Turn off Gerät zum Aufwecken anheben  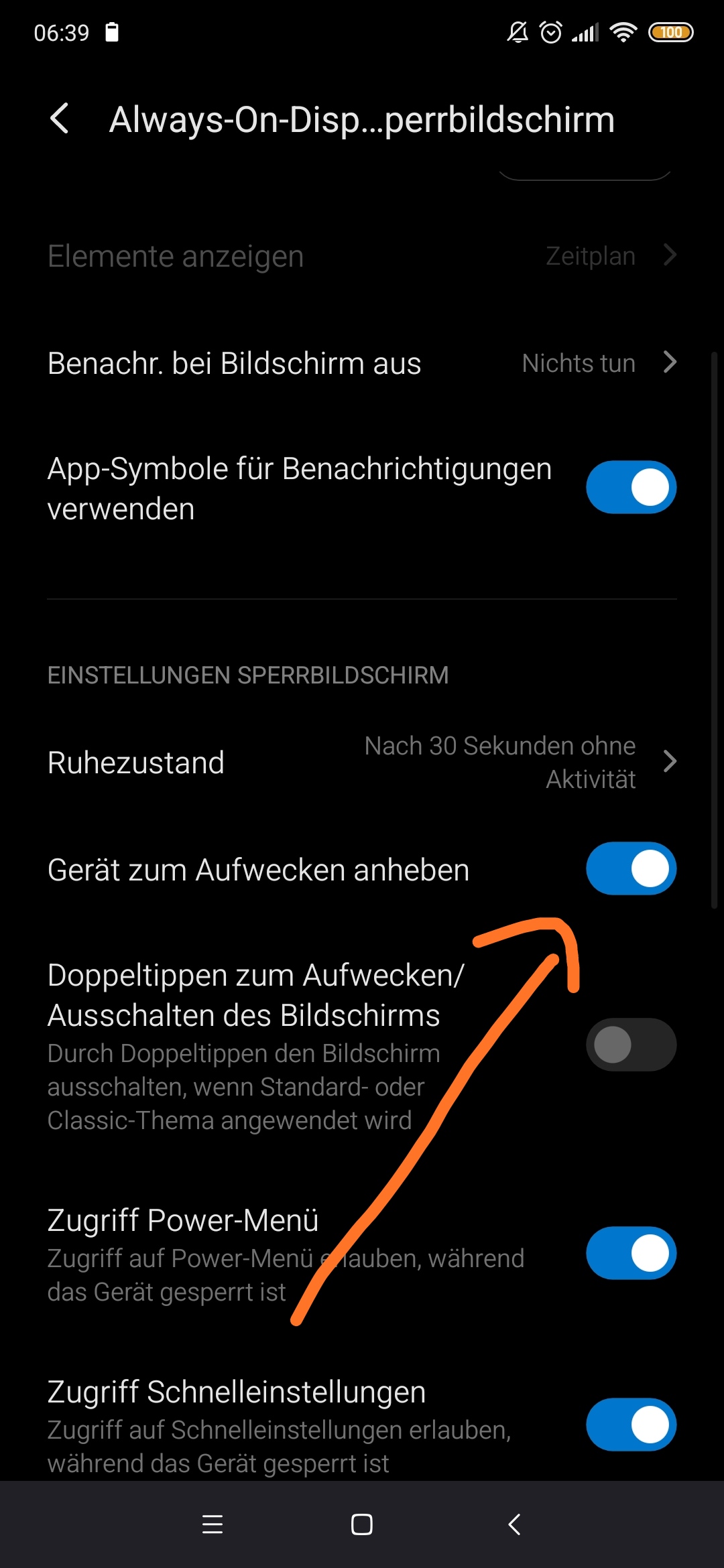coord(631,868)
